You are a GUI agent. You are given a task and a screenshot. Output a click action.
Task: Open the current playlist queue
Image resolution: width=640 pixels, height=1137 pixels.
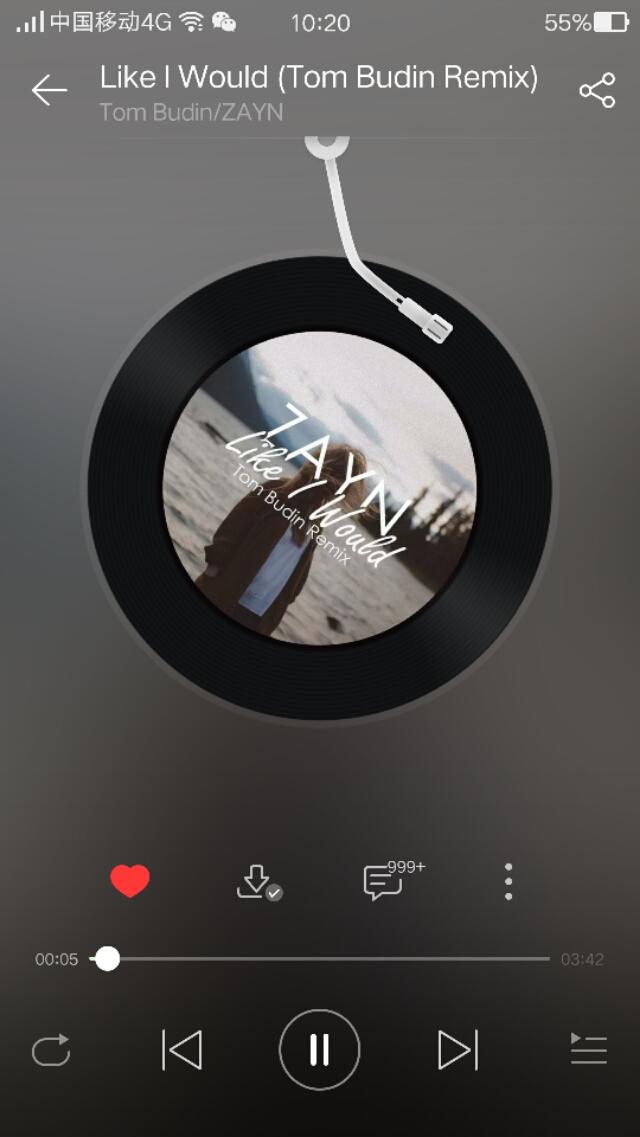[x=588, y=1050]
